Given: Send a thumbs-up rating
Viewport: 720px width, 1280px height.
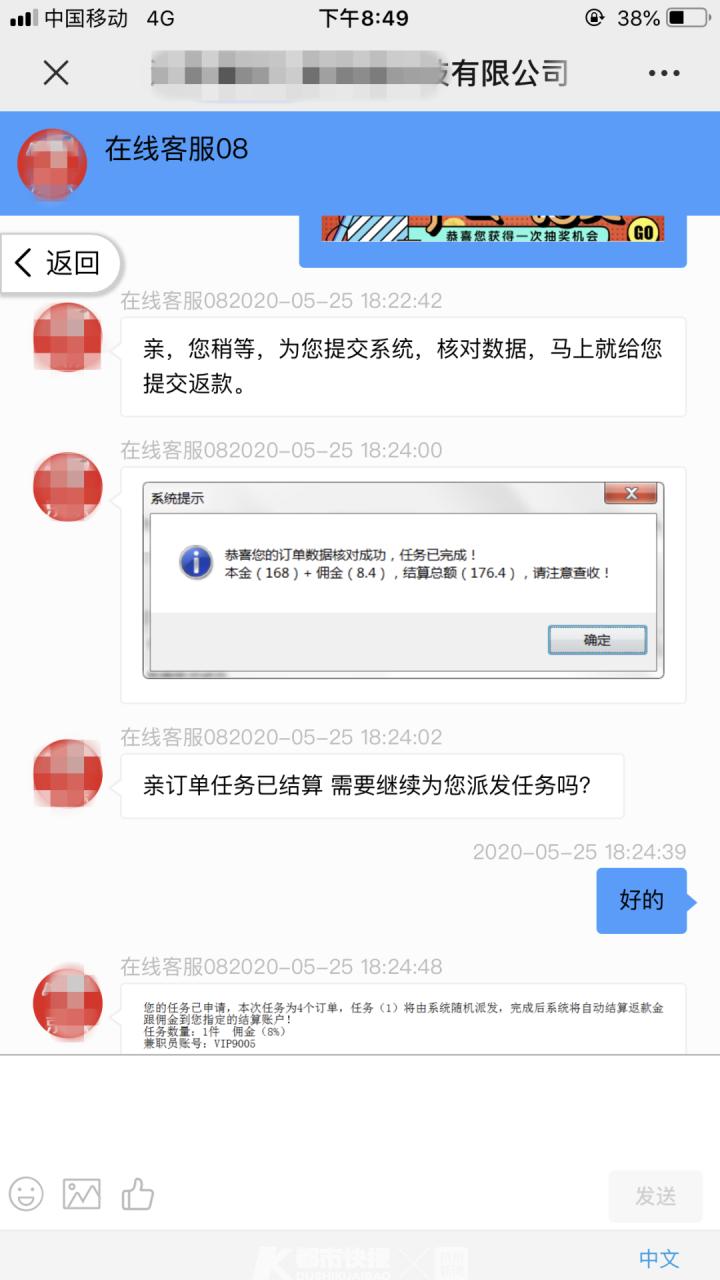Looking at the screenshot, I should point(138,1194).
